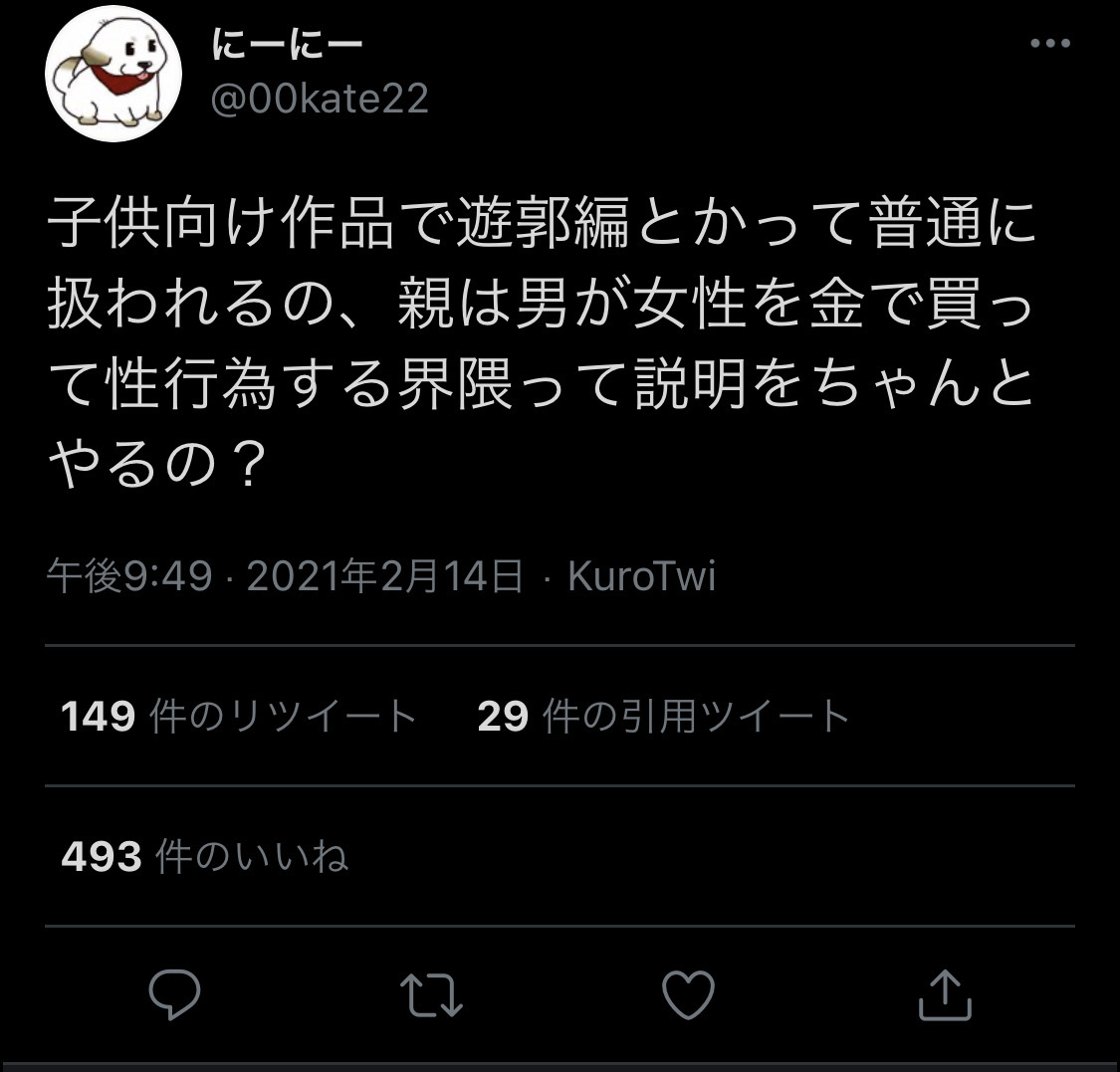Like this tweet
Viewport: 1120px width, 1072px height.
click(x=688, y=993)
